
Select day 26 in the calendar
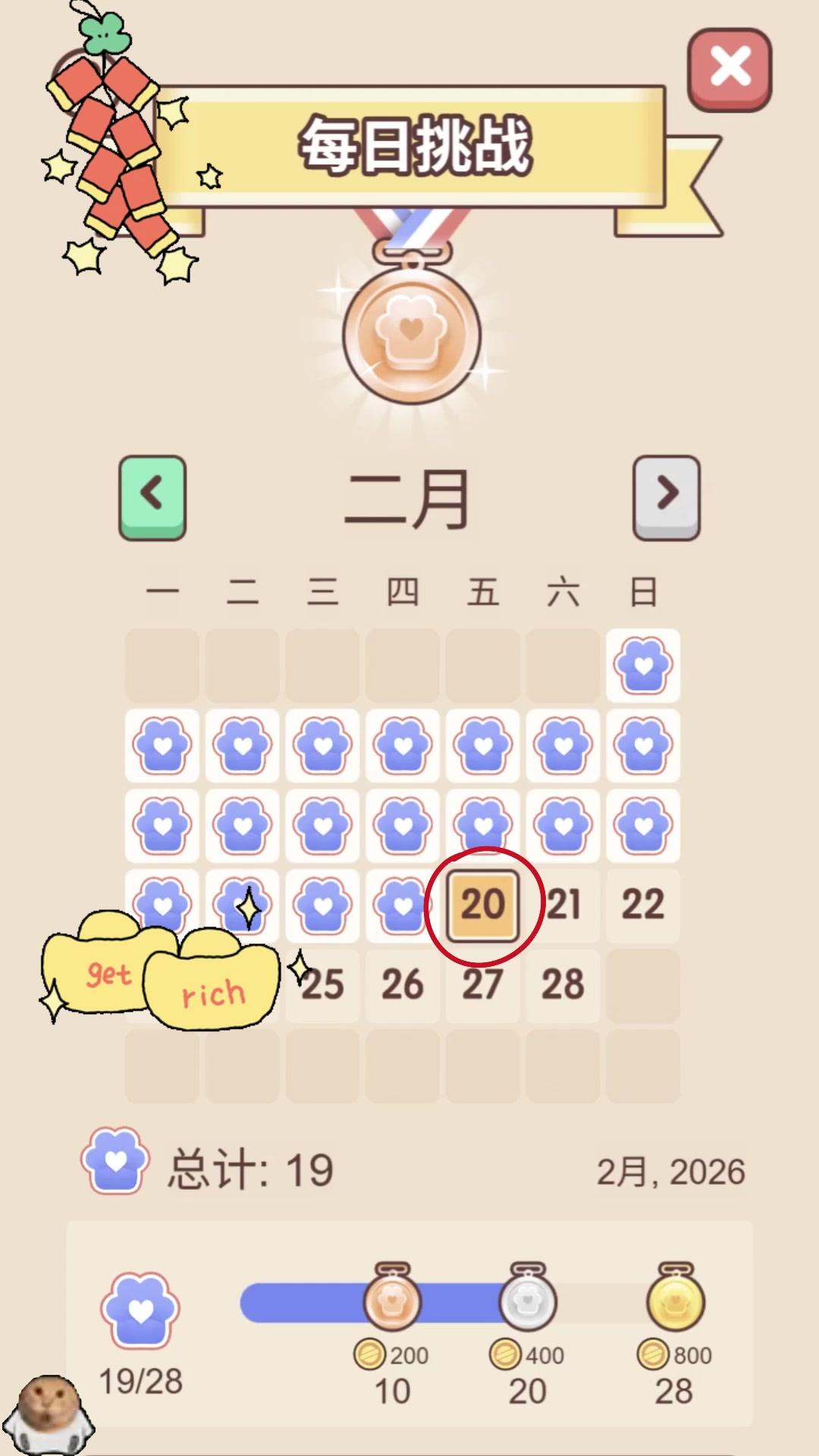[x=403, y=985]
